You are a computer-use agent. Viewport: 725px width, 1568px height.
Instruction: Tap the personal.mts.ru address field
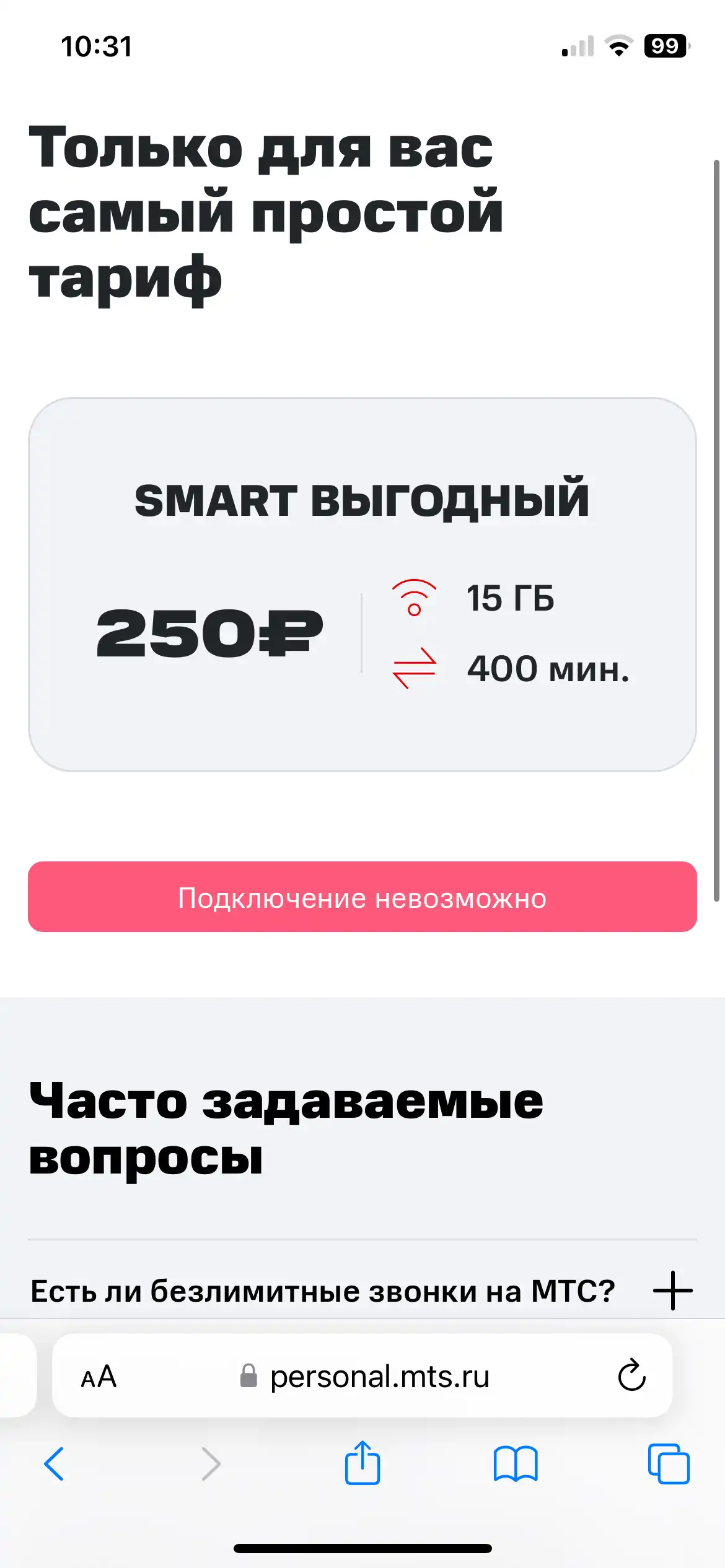tap(362, 1375)
